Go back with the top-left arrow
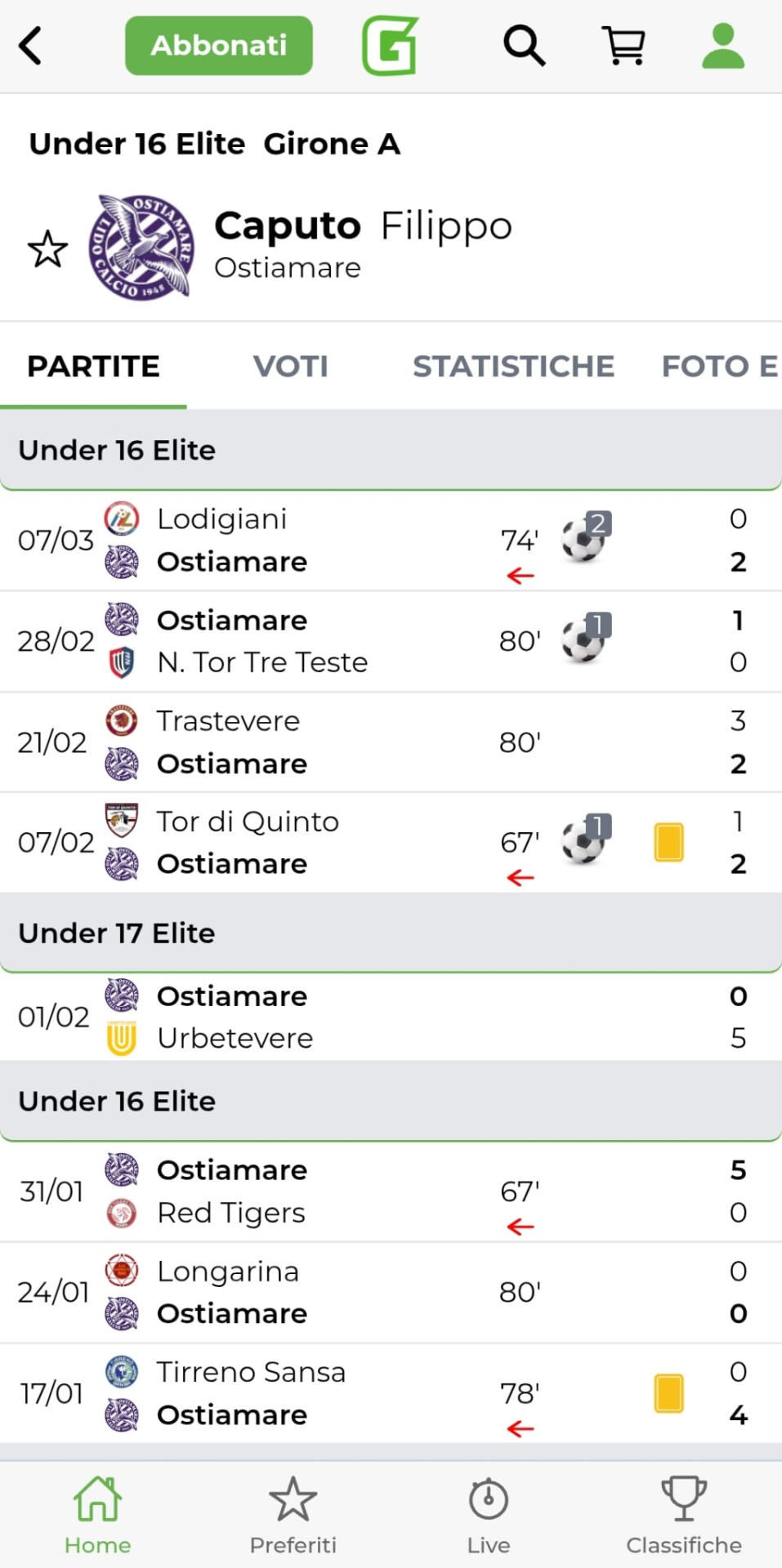782x1568 pixels. (x=31, y=46)
